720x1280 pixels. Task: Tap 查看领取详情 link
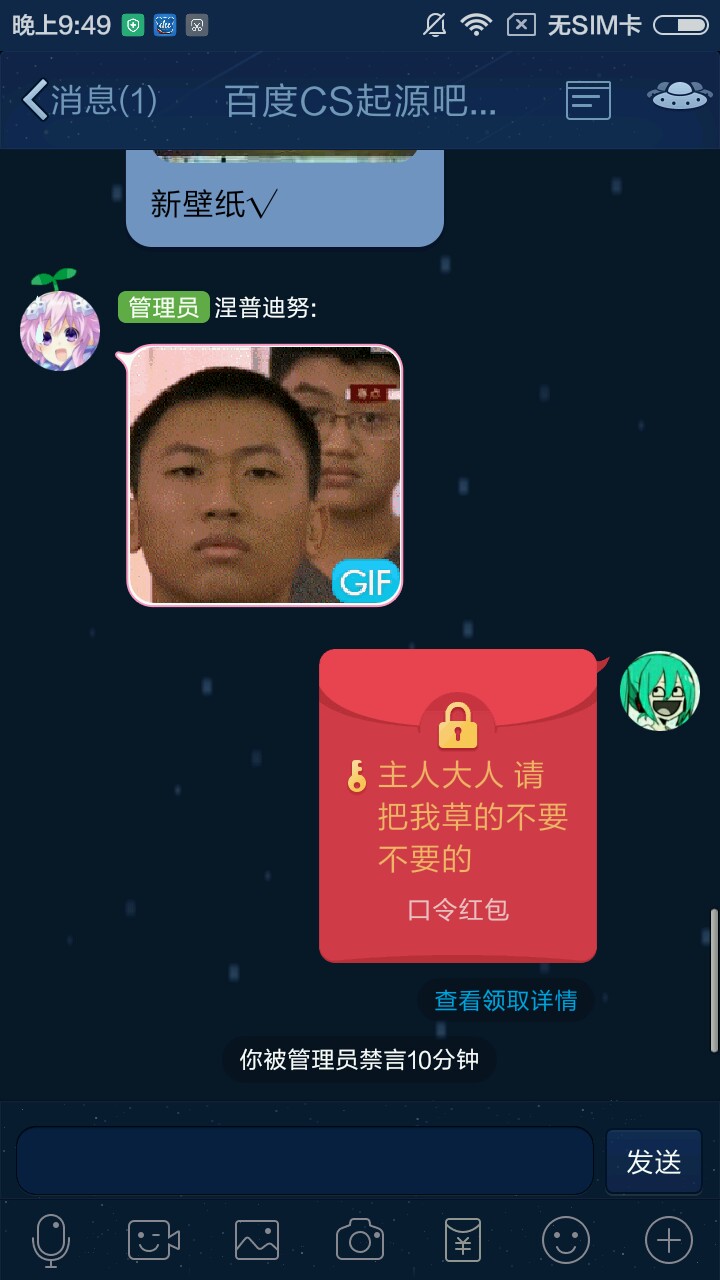[x=505, y=1000]
